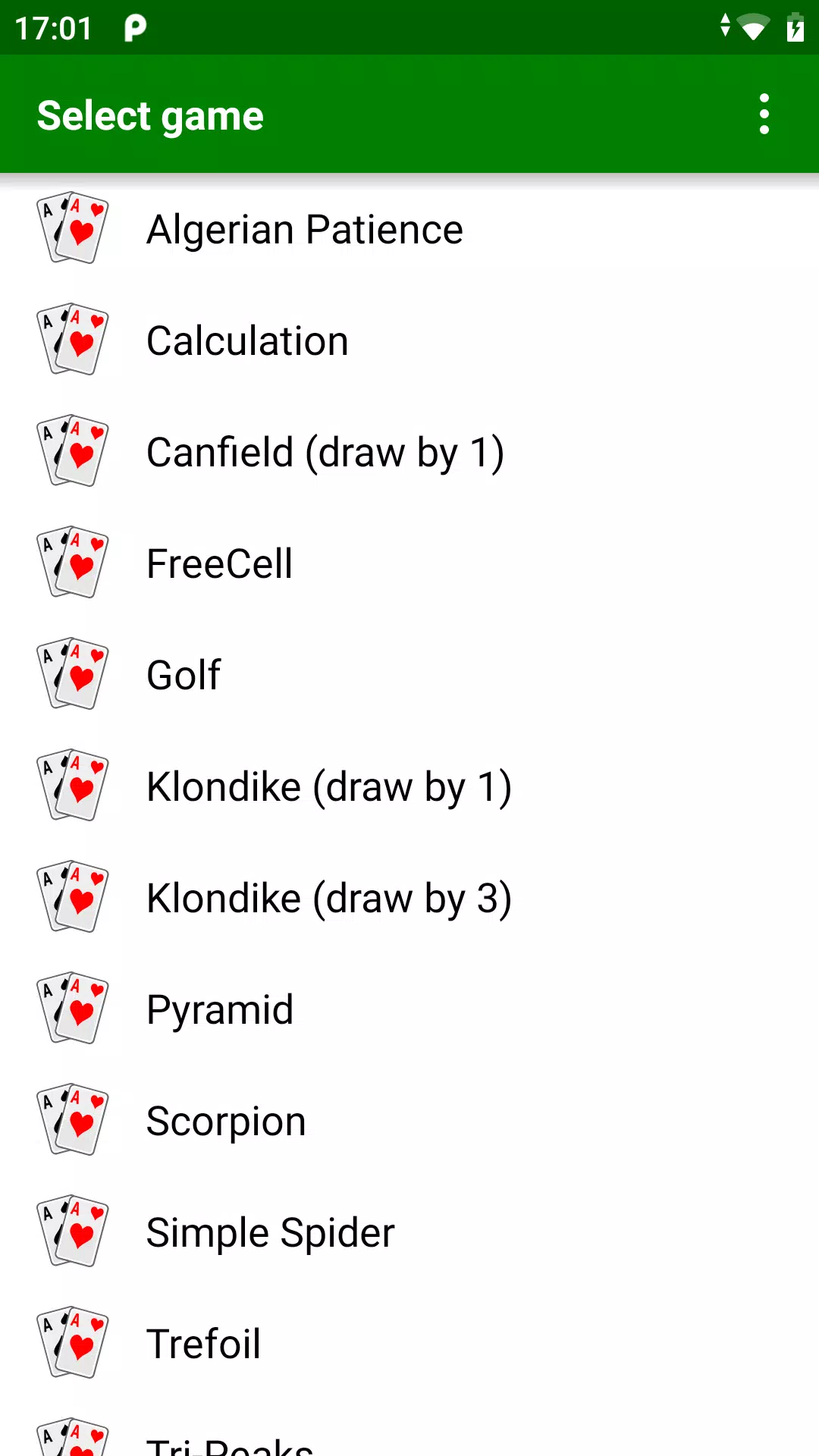Launch the Trefoil game
819x1456 pixels.
click(203, 1344)
